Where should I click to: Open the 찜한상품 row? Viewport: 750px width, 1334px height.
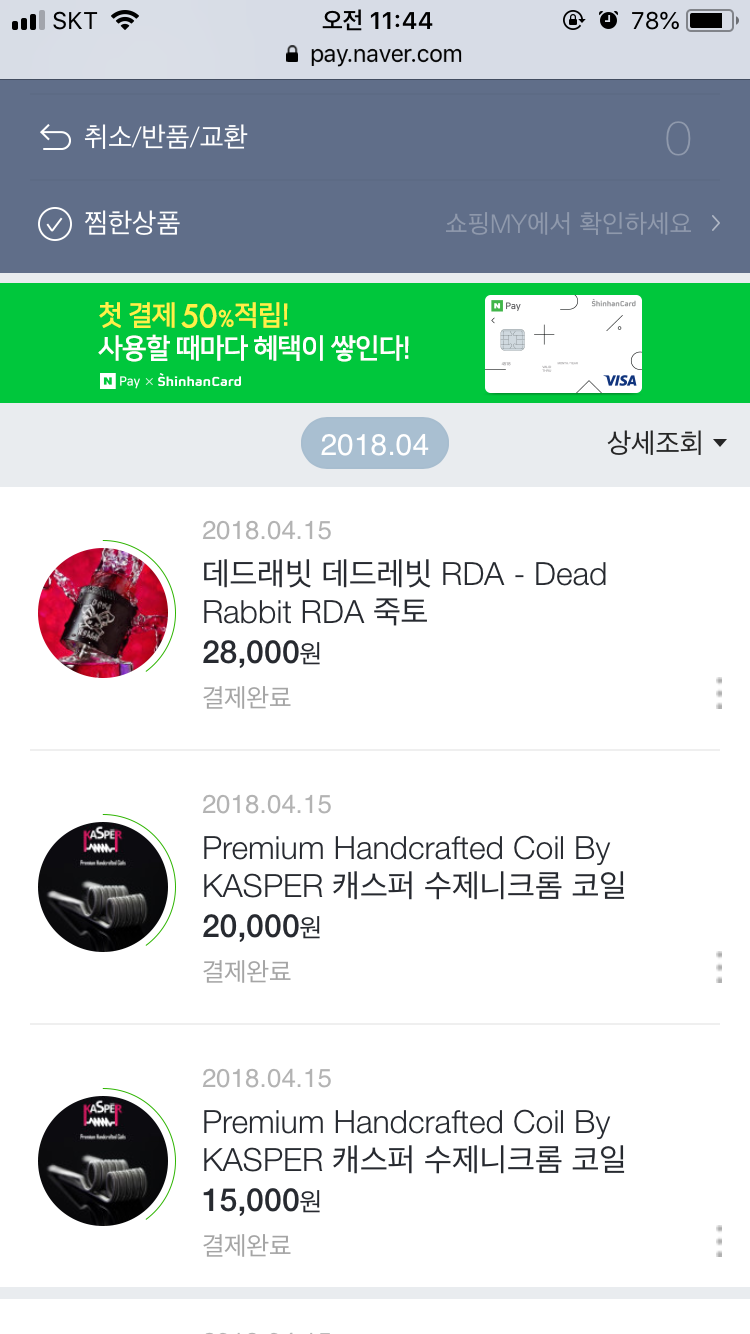click(375, 223)
